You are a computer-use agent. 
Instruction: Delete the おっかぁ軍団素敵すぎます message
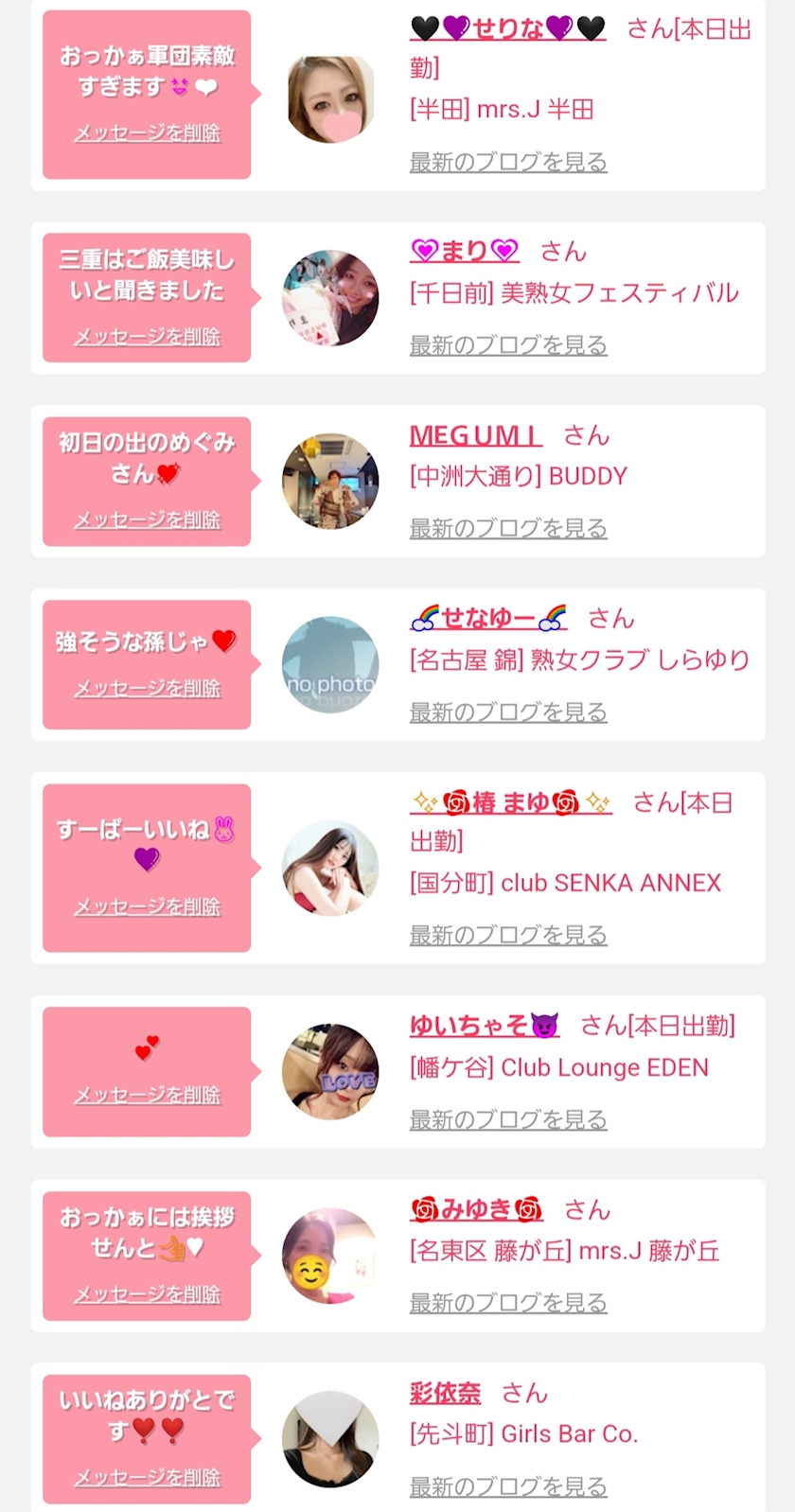pos(147,133)
